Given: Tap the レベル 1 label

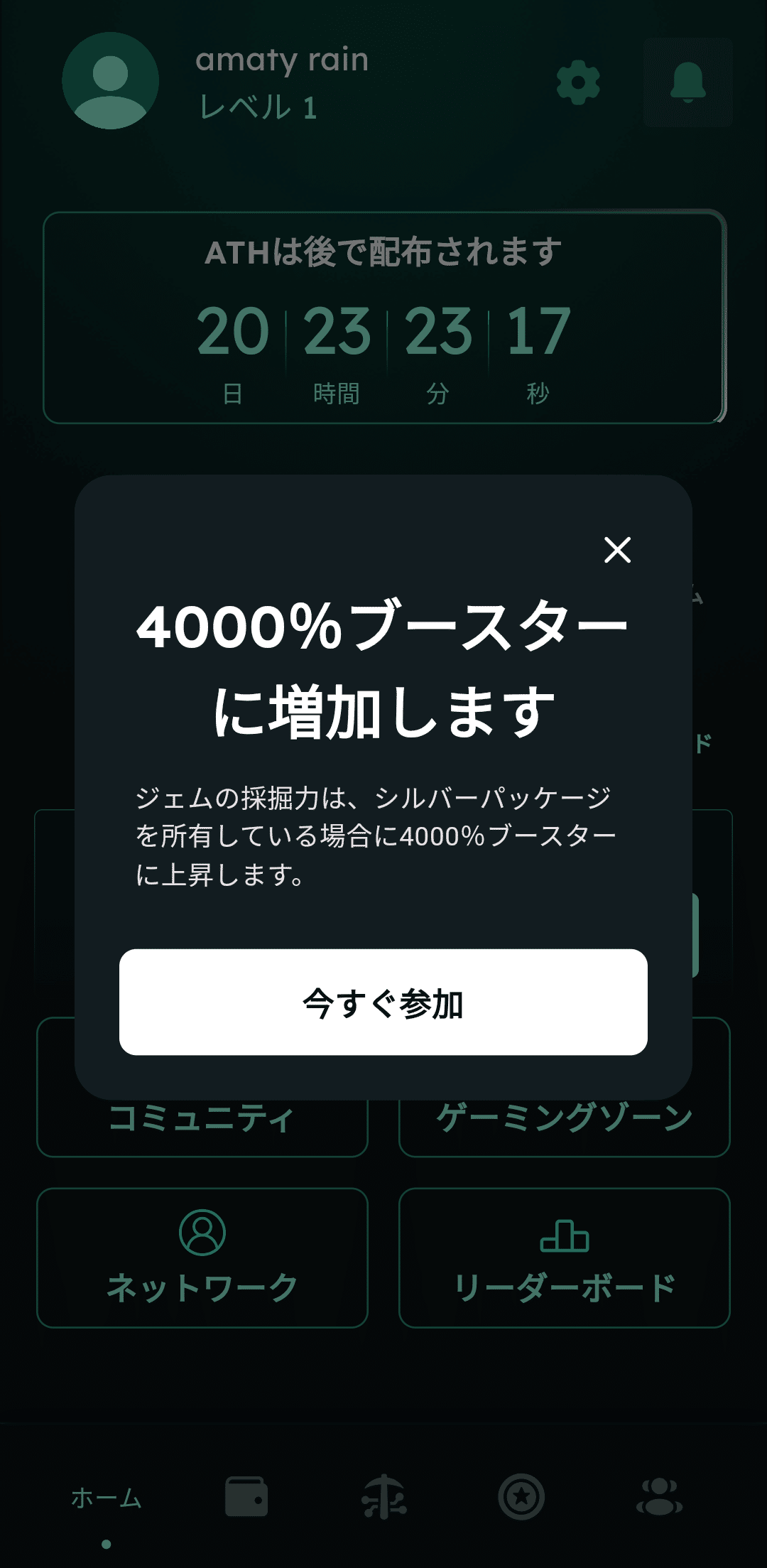Looking at the screenshot, I should pos(257,109).
